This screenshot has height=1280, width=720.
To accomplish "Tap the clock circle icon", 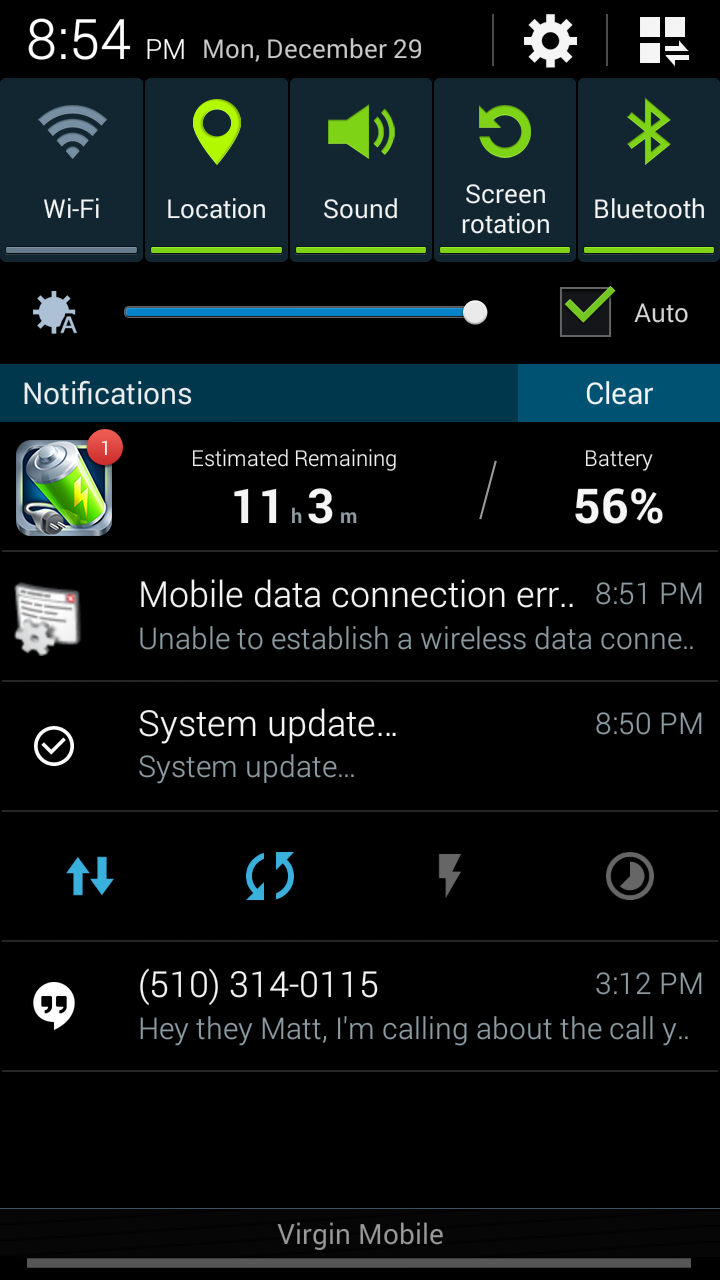I will [x=630, y=876].
